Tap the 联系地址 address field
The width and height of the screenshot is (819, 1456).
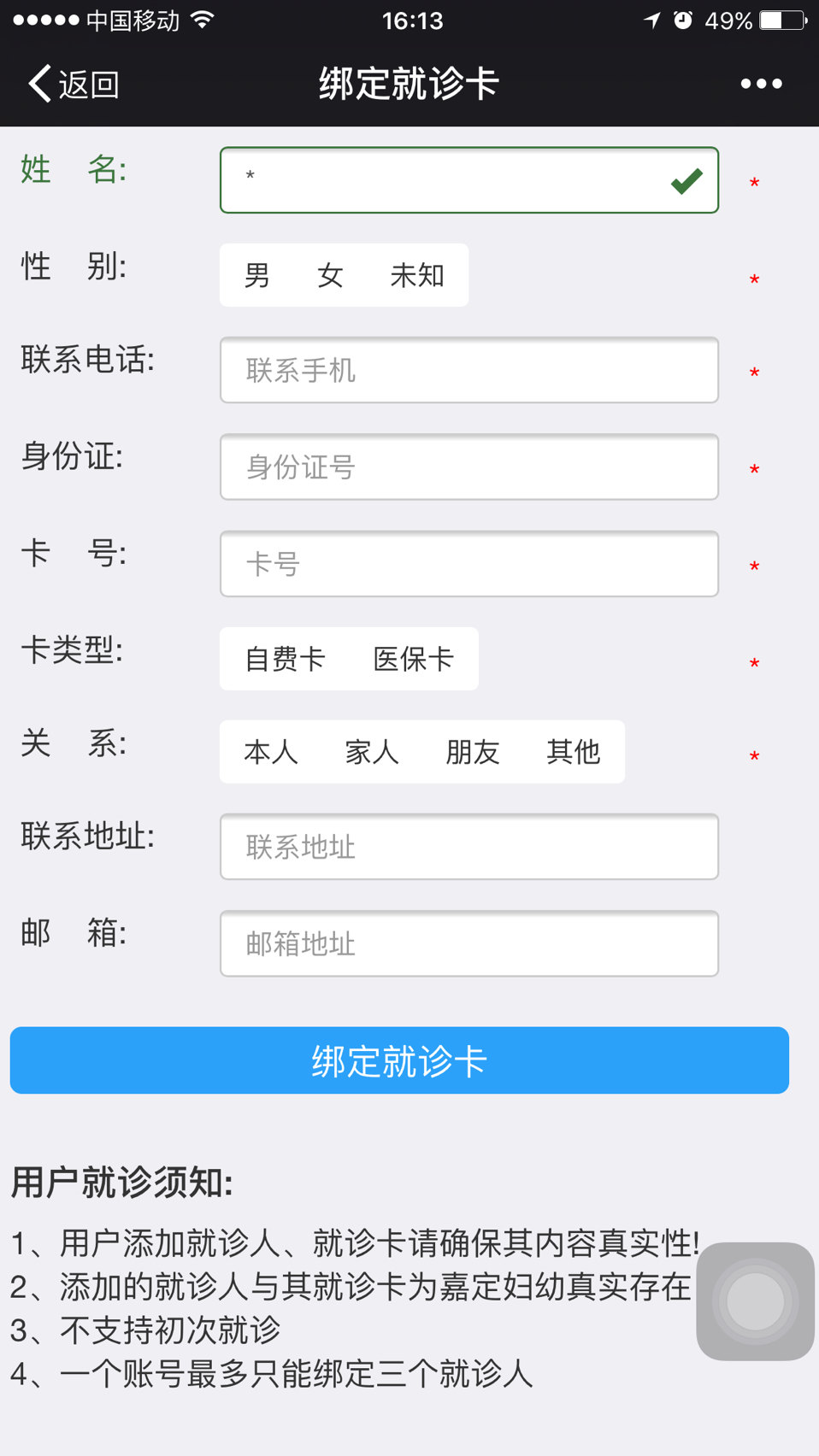tap(468, 847)
